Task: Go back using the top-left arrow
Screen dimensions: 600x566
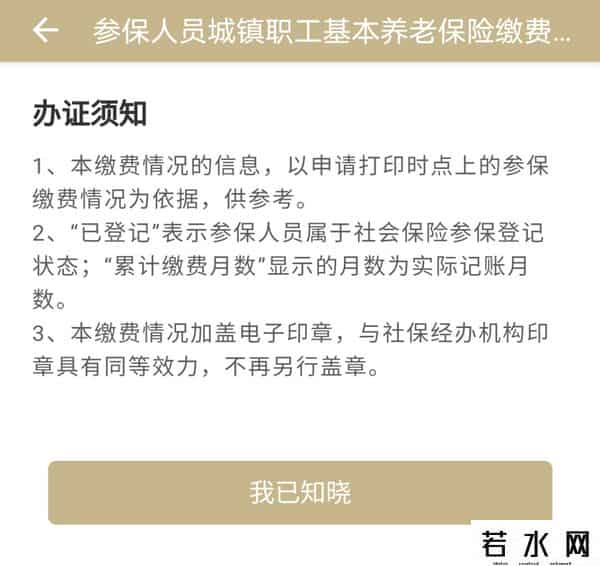Action: tap(45, 31)
